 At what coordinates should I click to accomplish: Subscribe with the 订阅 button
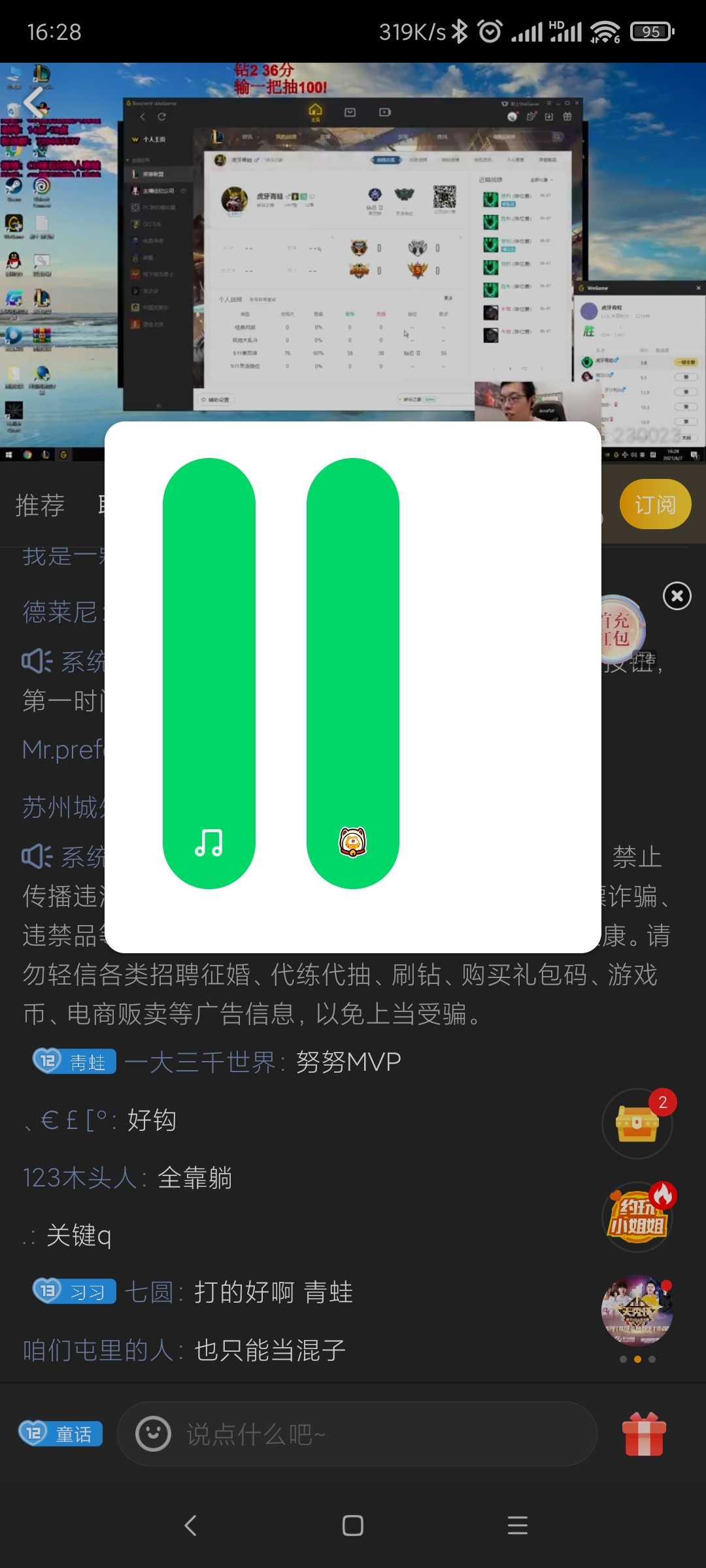655,504
